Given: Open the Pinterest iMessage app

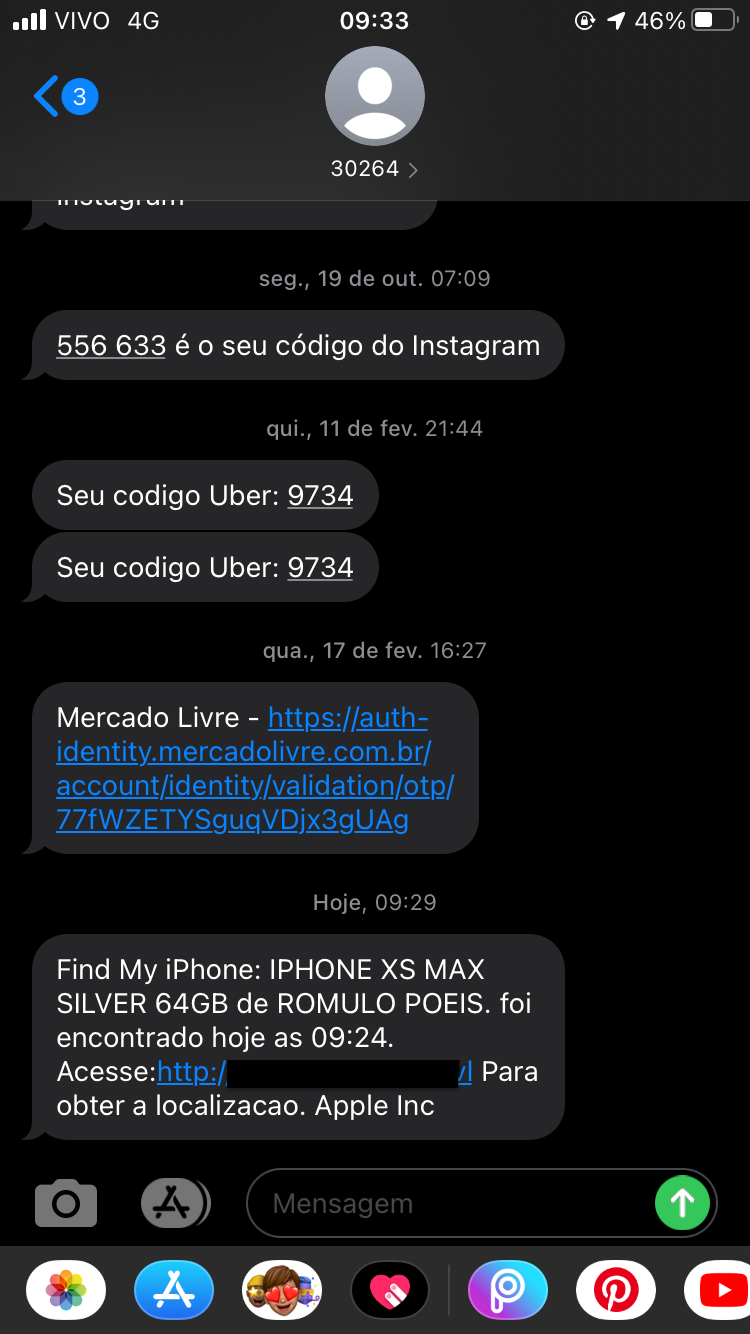Looking at the screenshot, I should 616,1291.
